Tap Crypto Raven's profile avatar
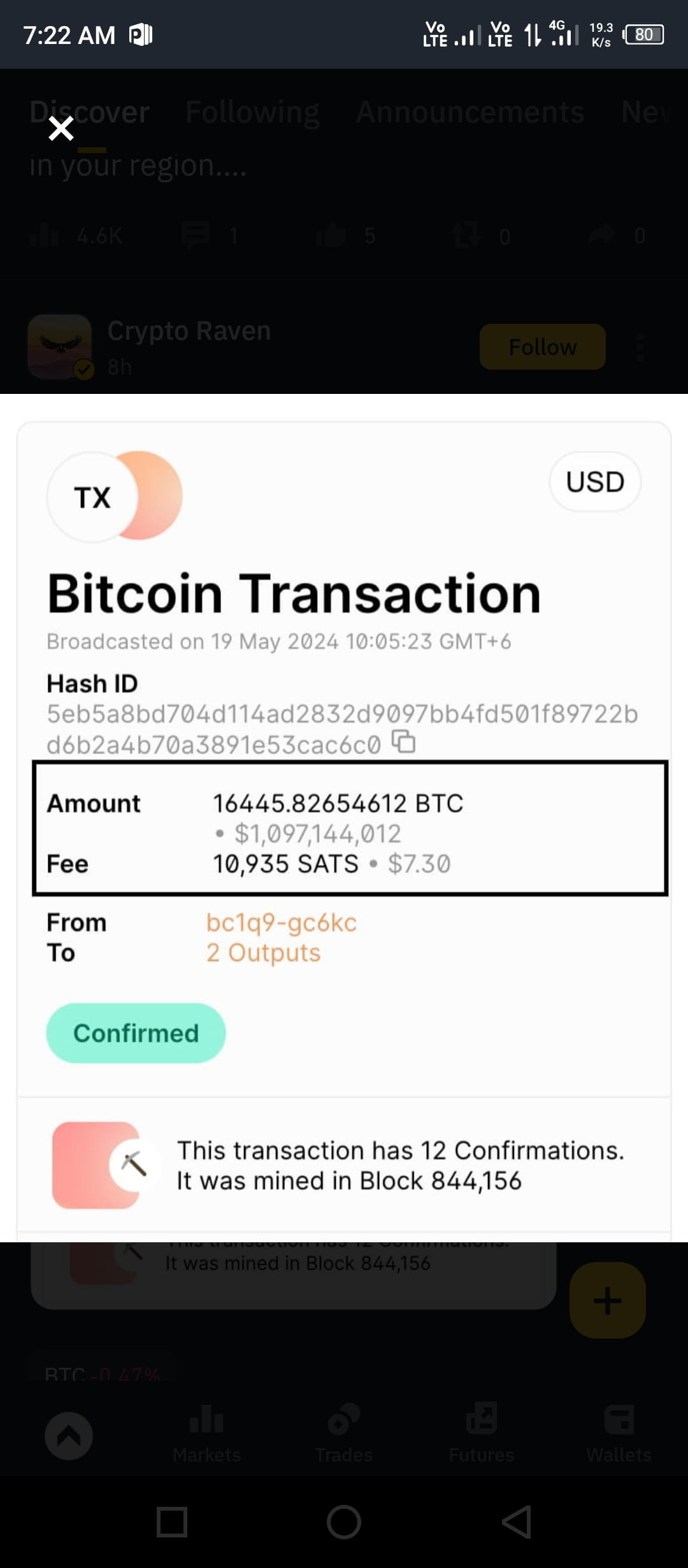Image resolution: width=688 pixels, height=1568 pixels. 62,346
